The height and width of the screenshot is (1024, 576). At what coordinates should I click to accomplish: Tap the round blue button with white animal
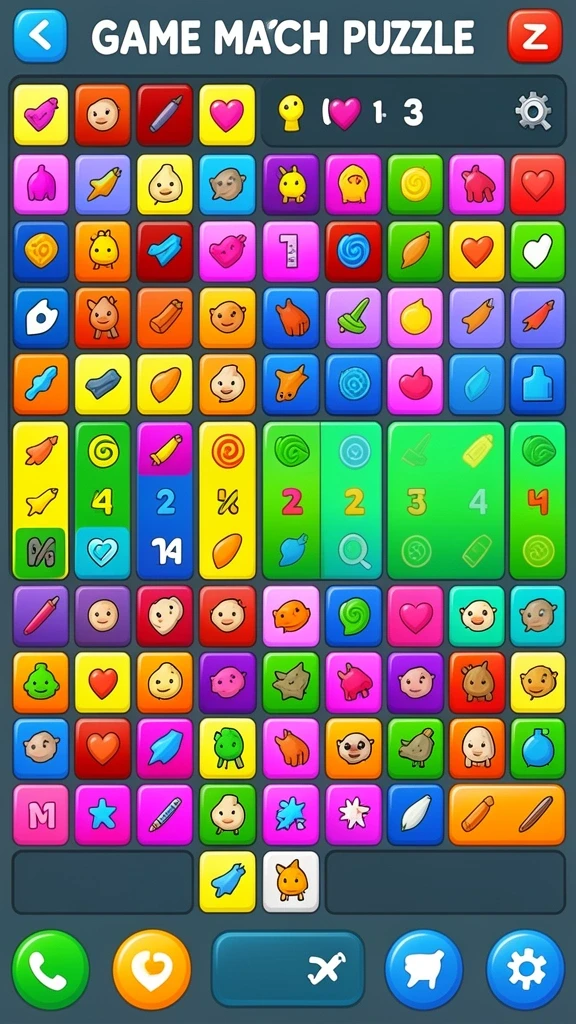point(424,970)
